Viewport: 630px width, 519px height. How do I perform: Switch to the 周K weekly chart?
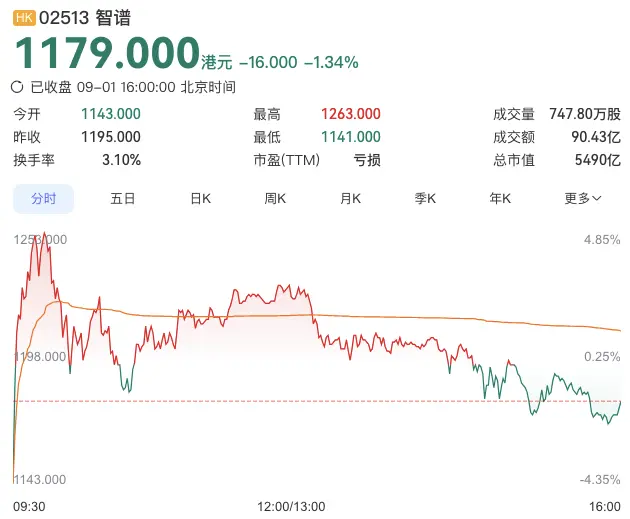click(x=275, y=199)
